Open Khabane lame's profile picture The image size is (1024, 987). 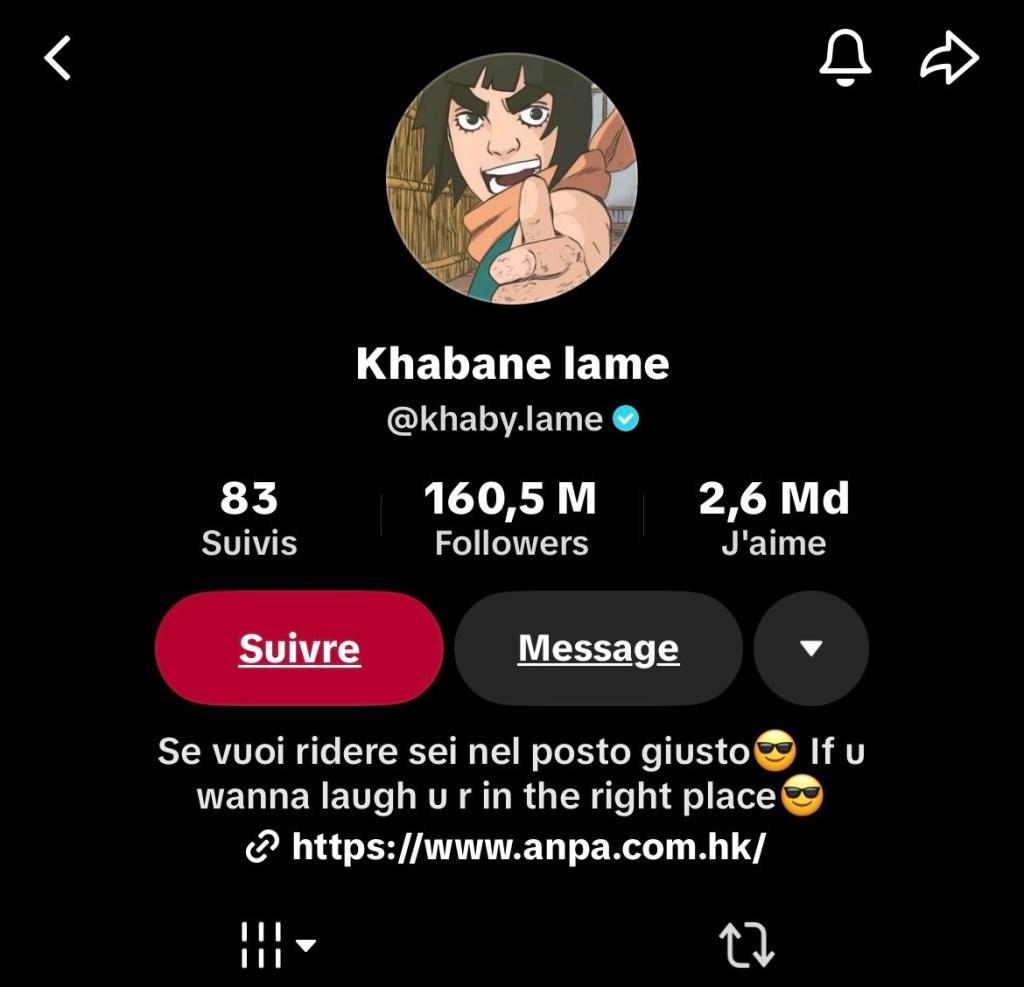point(511,178)
